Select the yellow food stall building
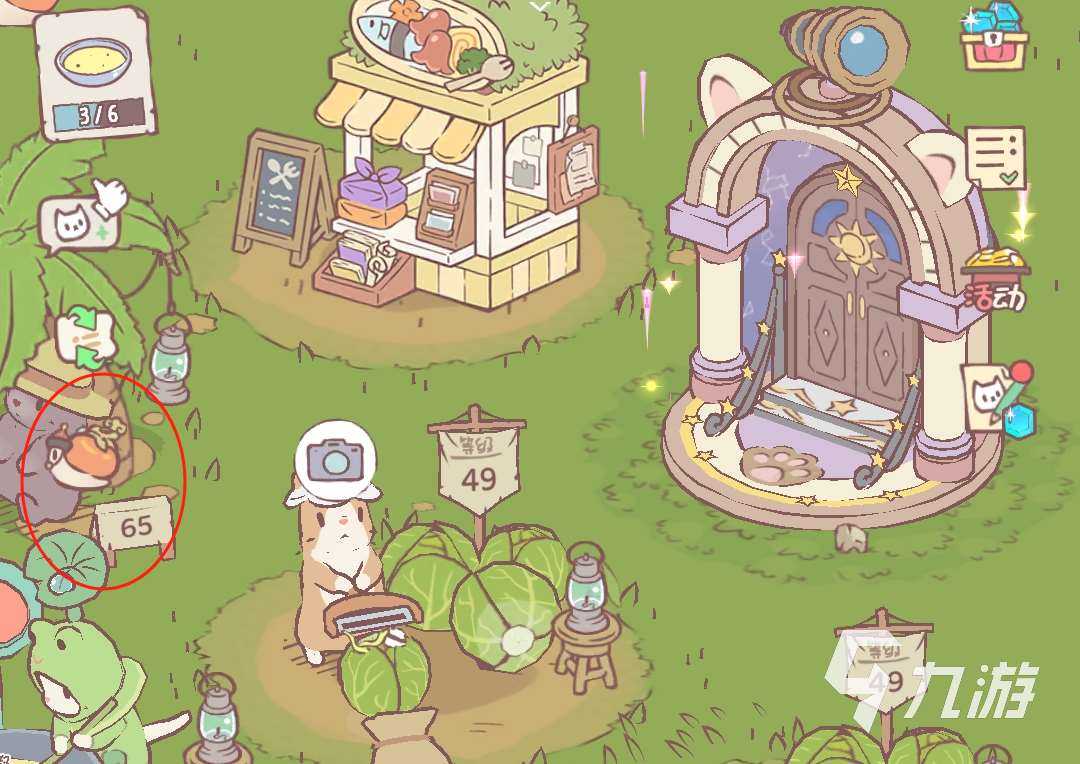The image size is (1080, 764). tap(450, 170)
